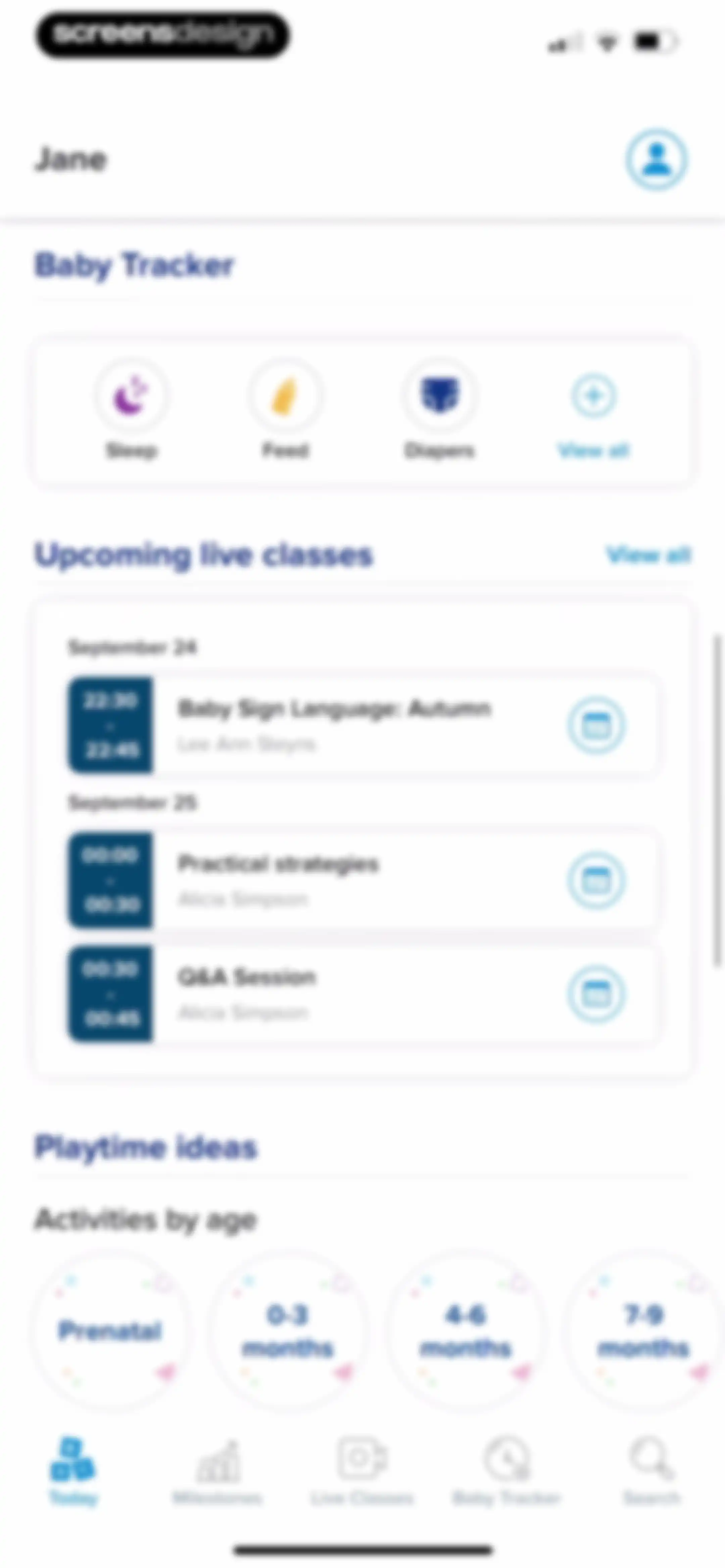This screenshot has height=1568, width=725.
Task: Add Baby Sign Language class to calendar
Action: click(x=596, y=725)
